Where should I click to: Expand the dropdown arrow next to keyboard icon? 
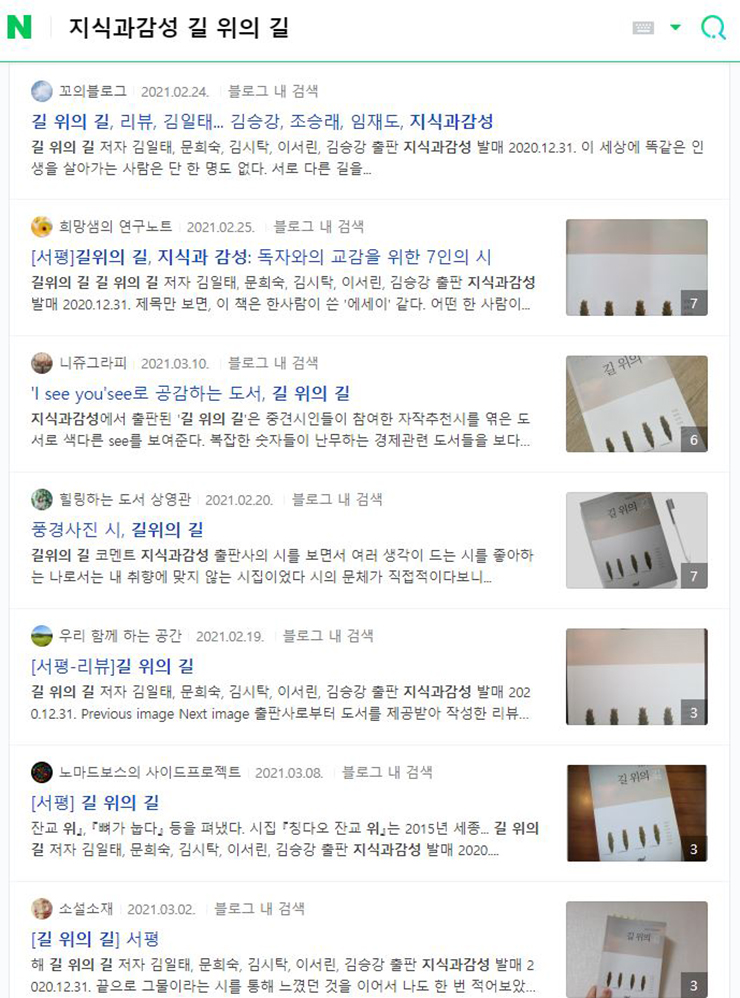tap(675, 28)
